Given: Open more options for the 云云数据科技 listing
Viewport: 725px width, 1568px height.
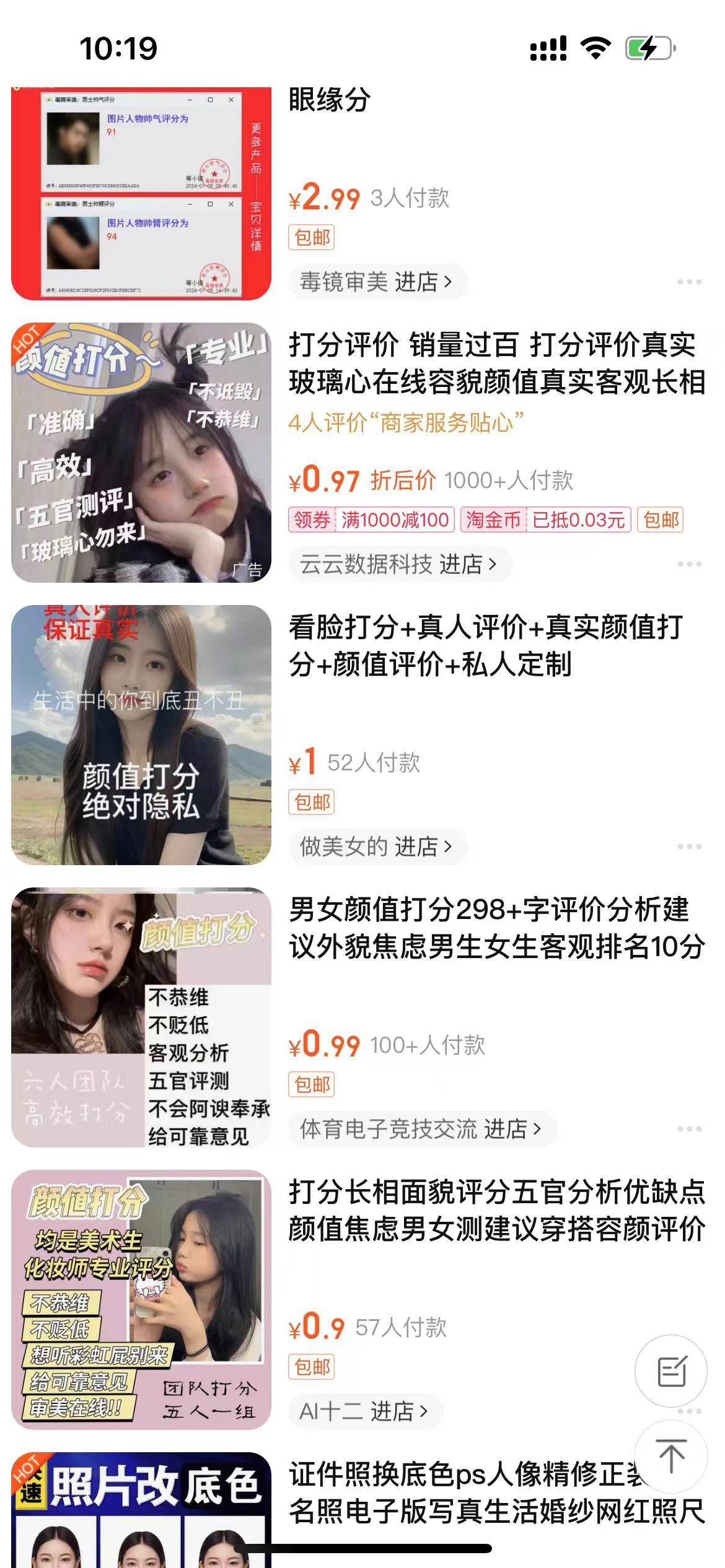Looking at the screenshot, I should tap(689, 564).
